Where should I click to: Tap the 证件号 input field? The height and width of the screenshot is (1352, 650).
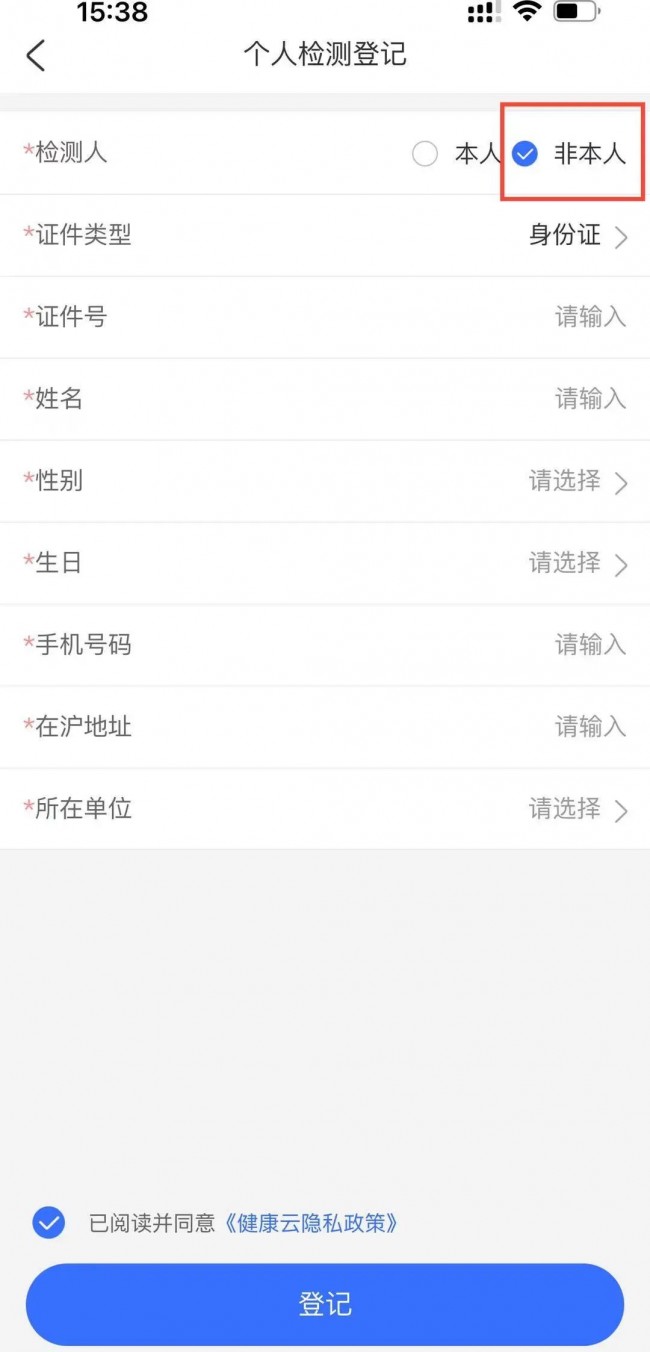(325, 318)
